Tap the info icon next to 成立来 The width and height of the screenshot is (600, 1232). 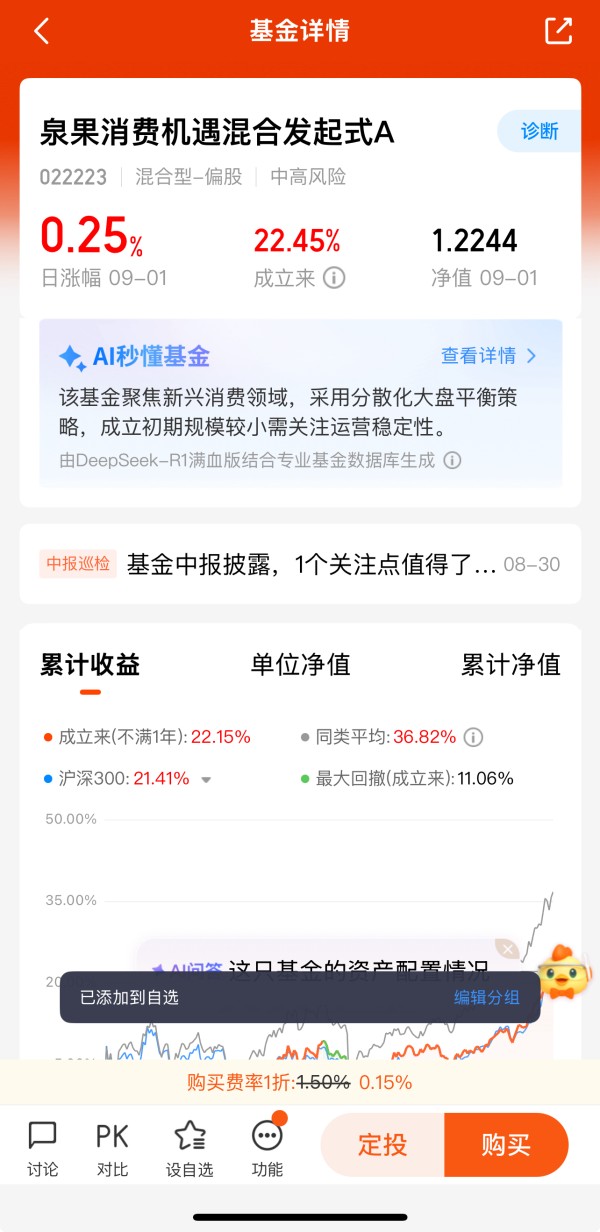(334, 278)
